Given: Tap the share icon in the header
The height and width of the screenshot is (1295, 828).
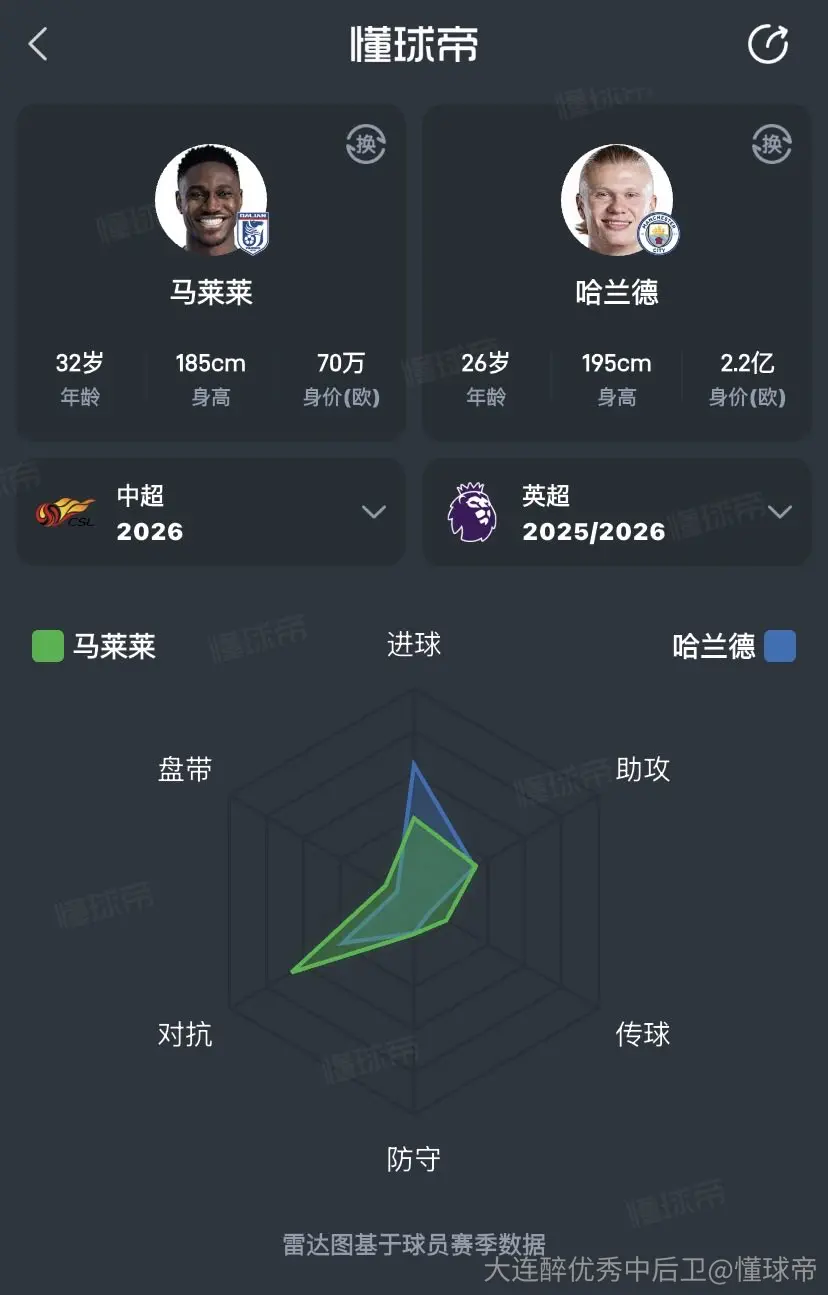Looking at the screenshot, I should (x=768, y=44).
